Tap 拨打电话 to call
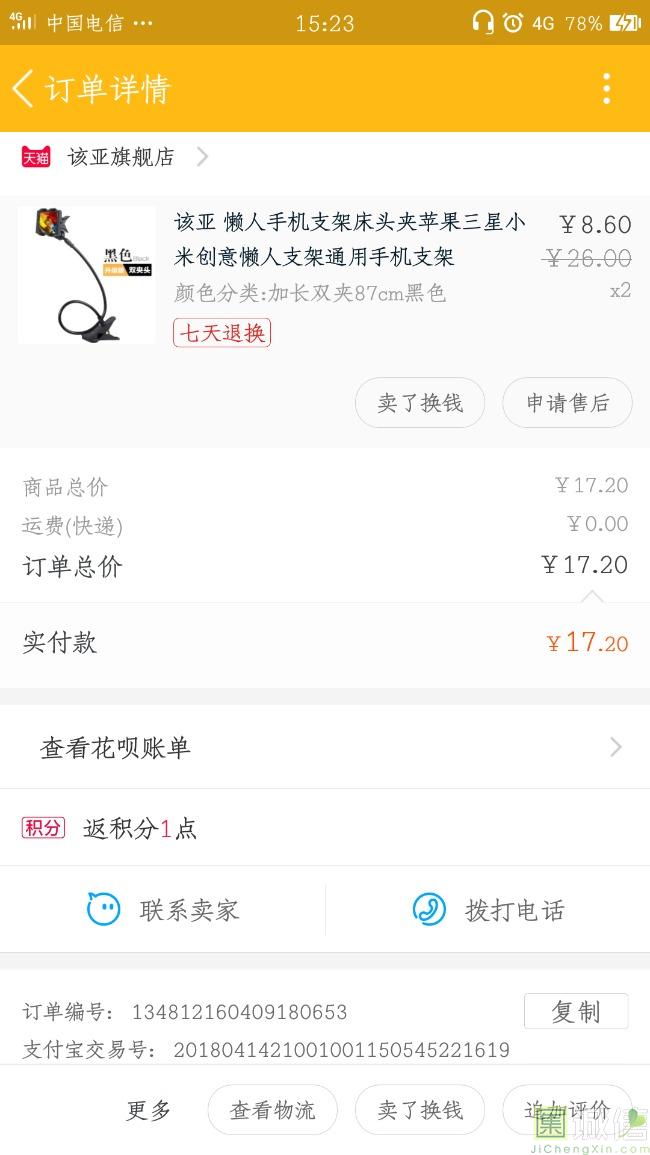 pos(488,910)
